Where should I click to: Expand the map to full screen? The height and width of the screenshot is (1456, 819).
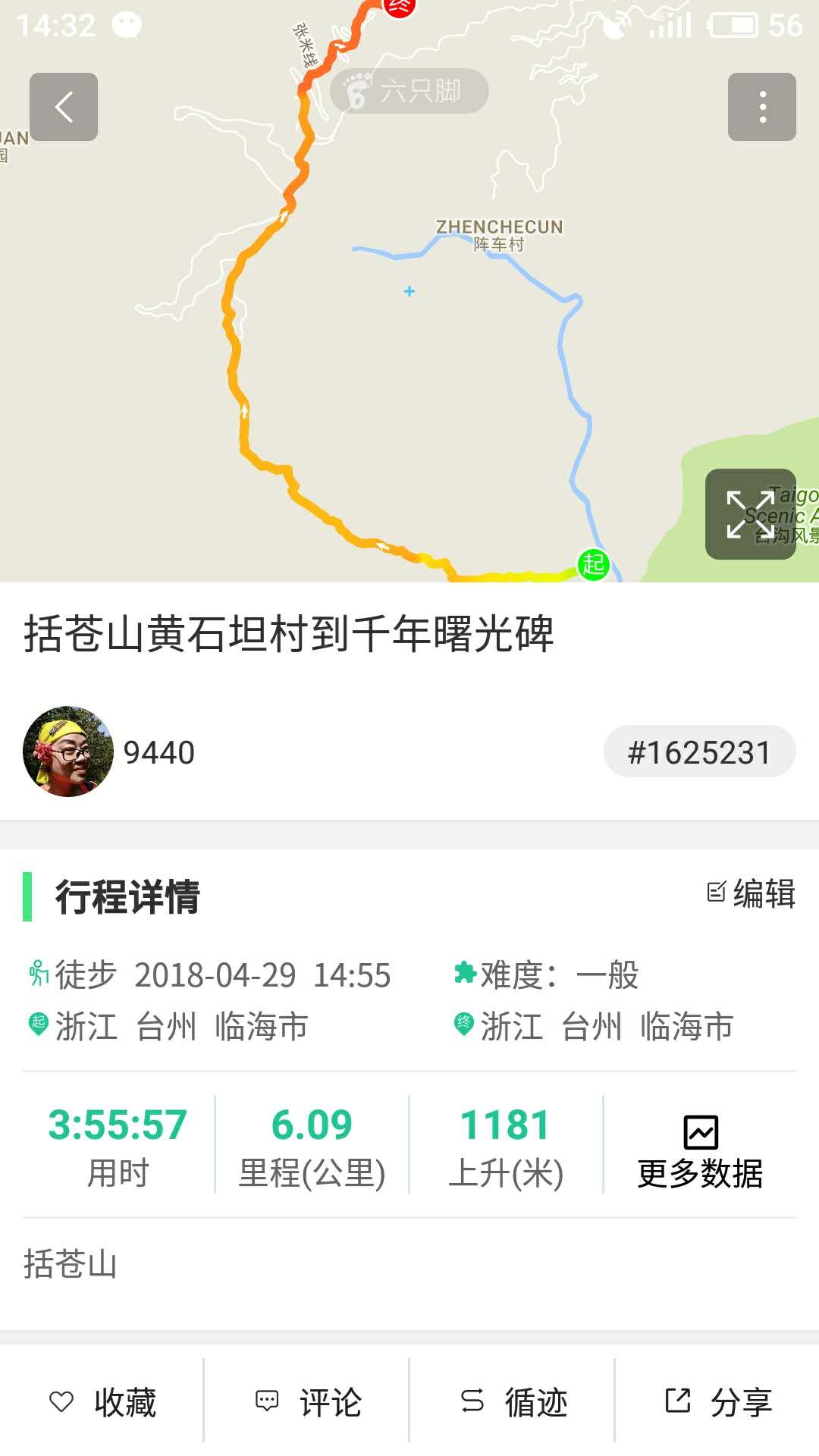750,514
